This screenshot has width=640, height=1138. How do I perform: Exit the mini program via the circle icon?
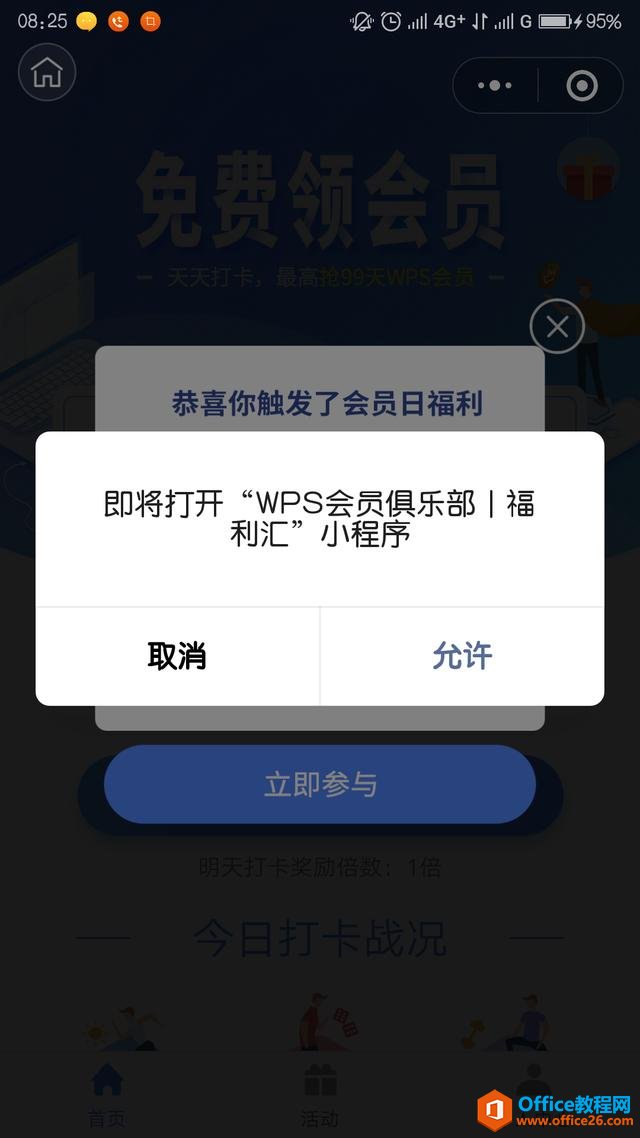[581, 86]
